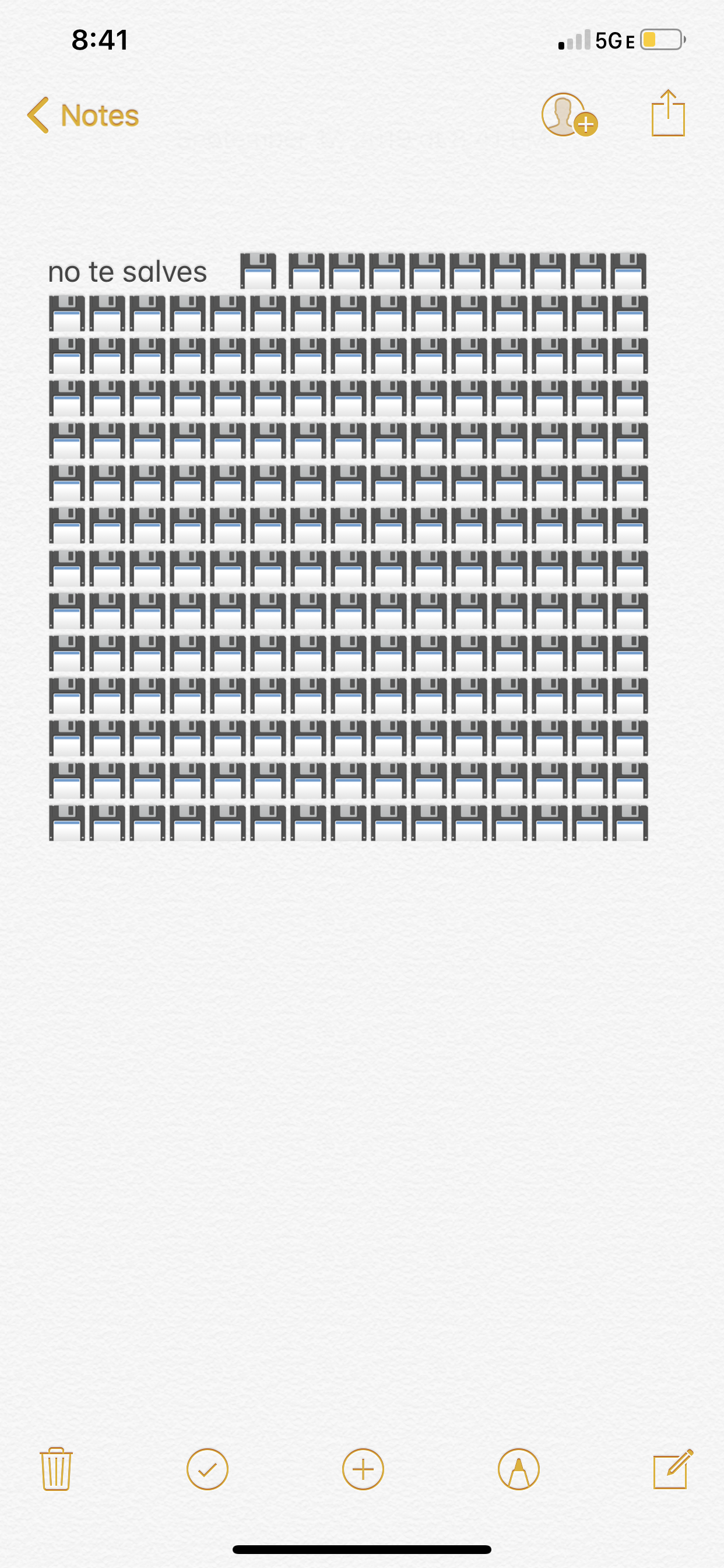The image size is (724, 1568).
Task: Open the share sheet
Action: (x=668, y=114)
